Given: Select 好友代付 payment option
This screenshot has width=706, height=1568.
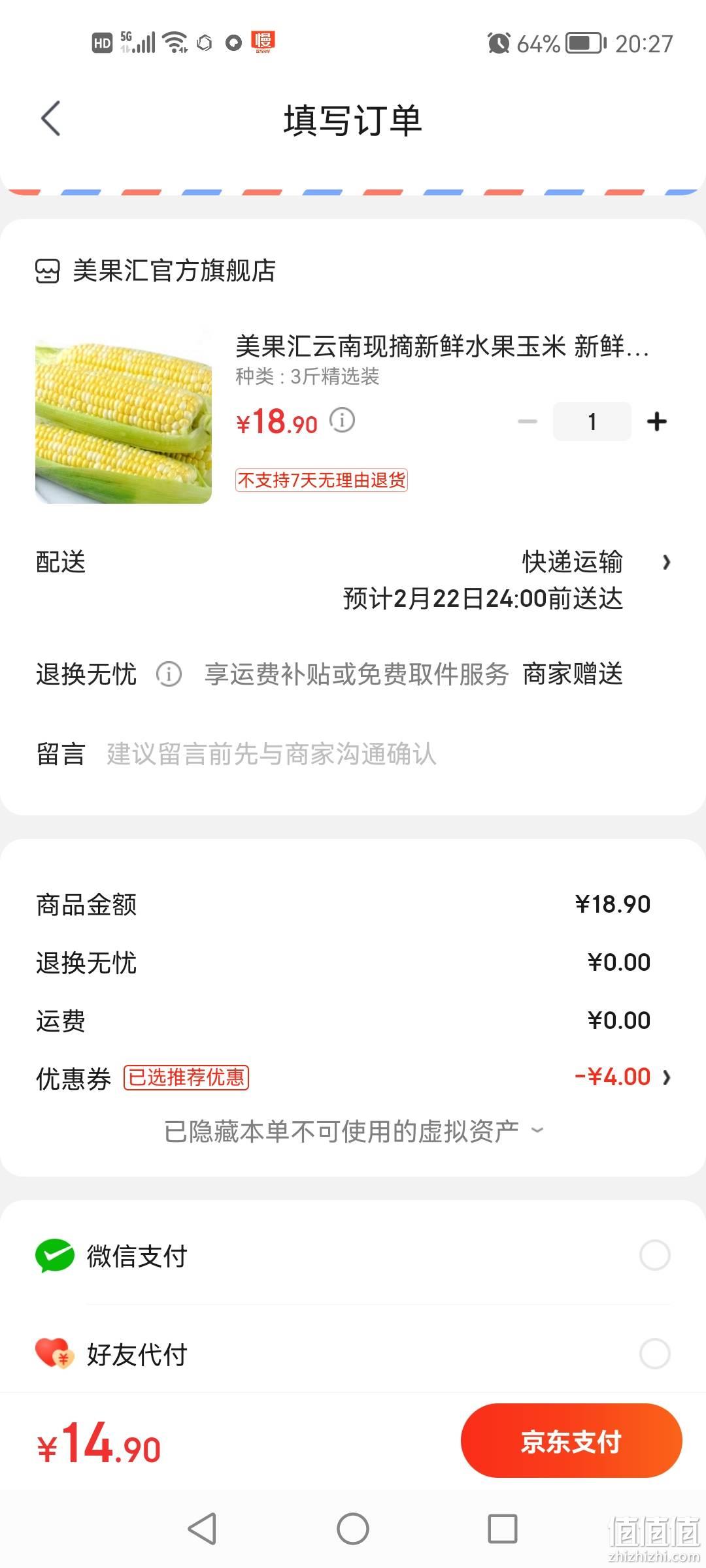Looking at the screenshot, I should coord(353,1354).
